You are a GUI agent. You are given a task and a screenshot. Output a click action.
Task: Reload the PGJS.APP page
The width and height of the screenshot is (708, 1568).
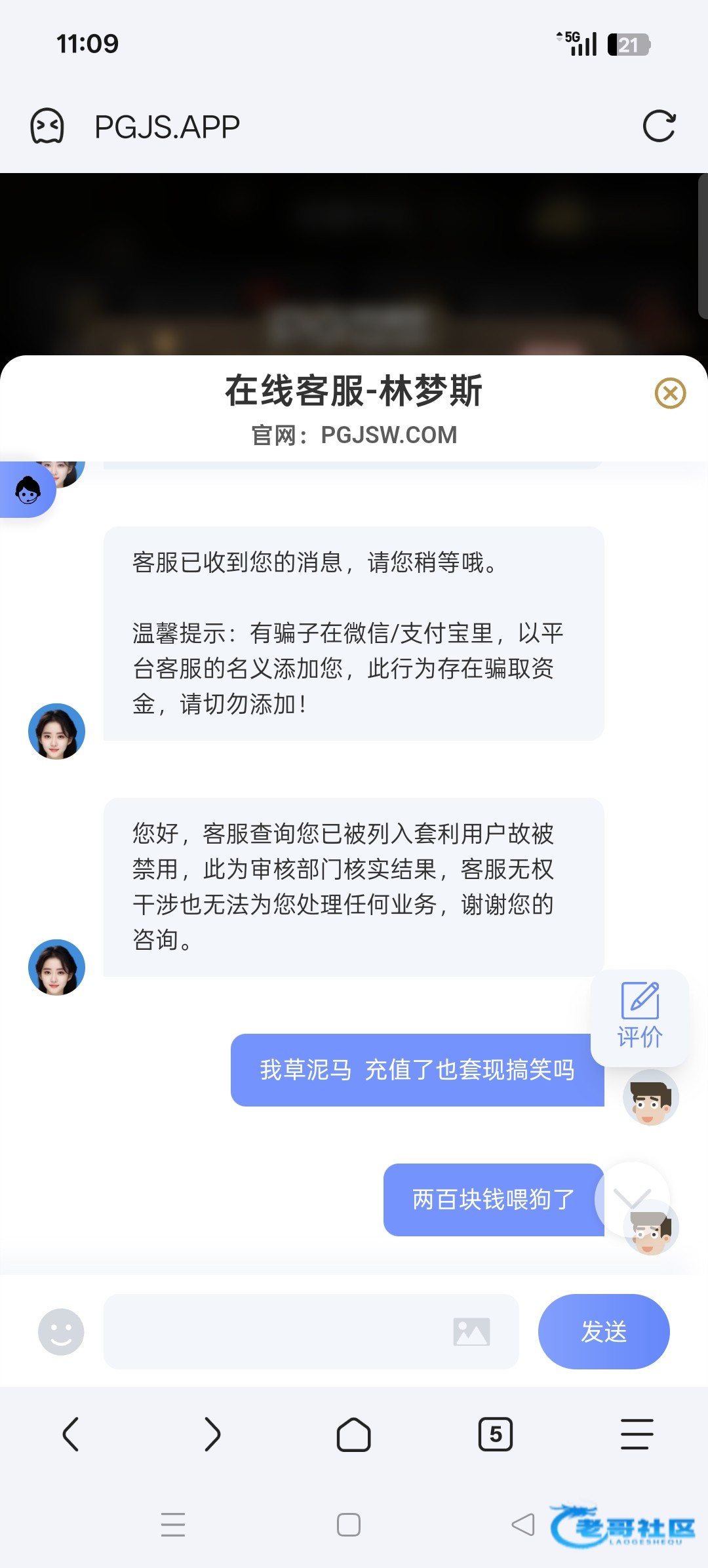coord(658,127)
